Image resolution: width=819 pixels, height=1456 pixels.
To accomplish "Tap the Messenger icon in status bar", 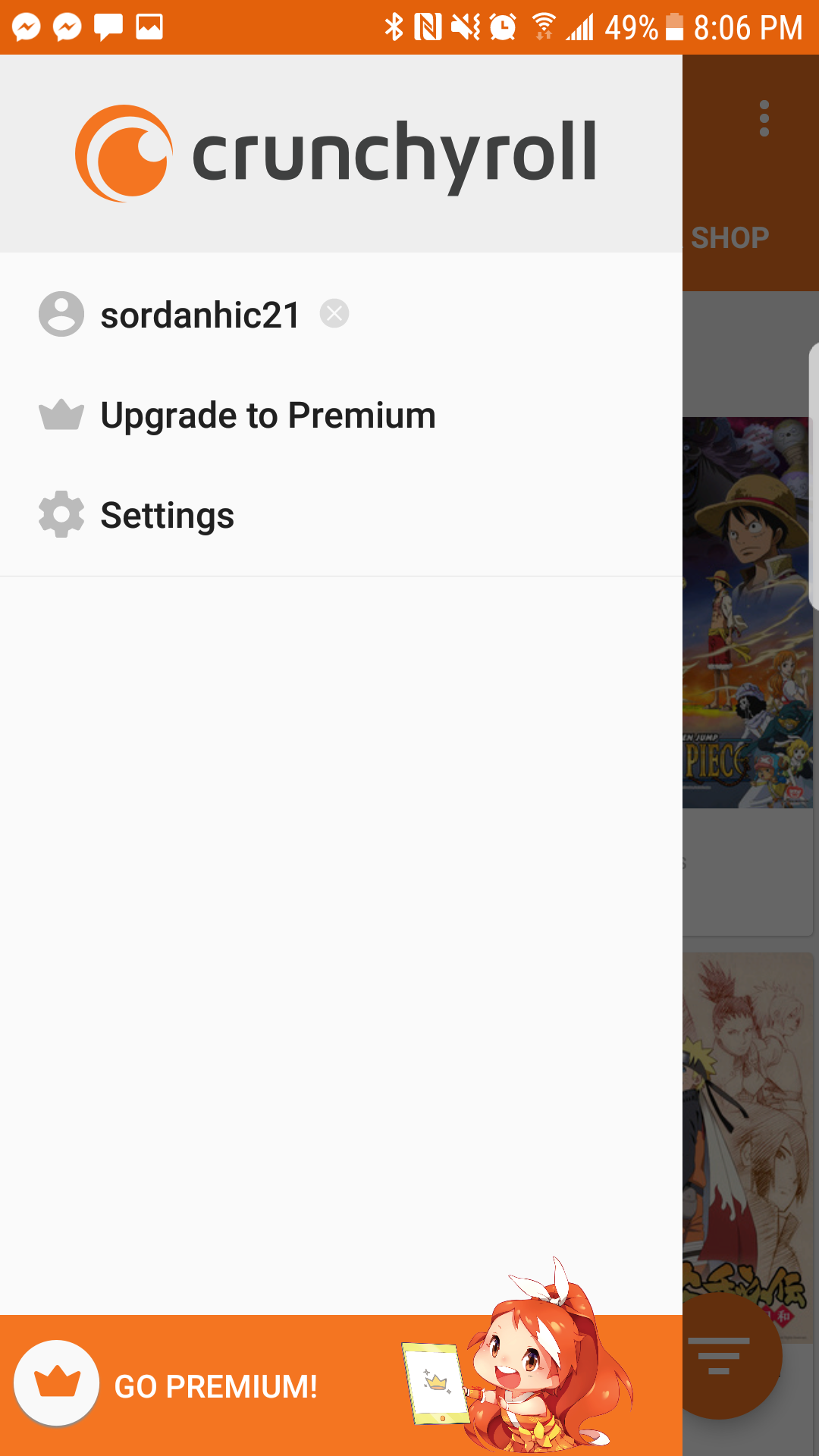I will 25,25.
